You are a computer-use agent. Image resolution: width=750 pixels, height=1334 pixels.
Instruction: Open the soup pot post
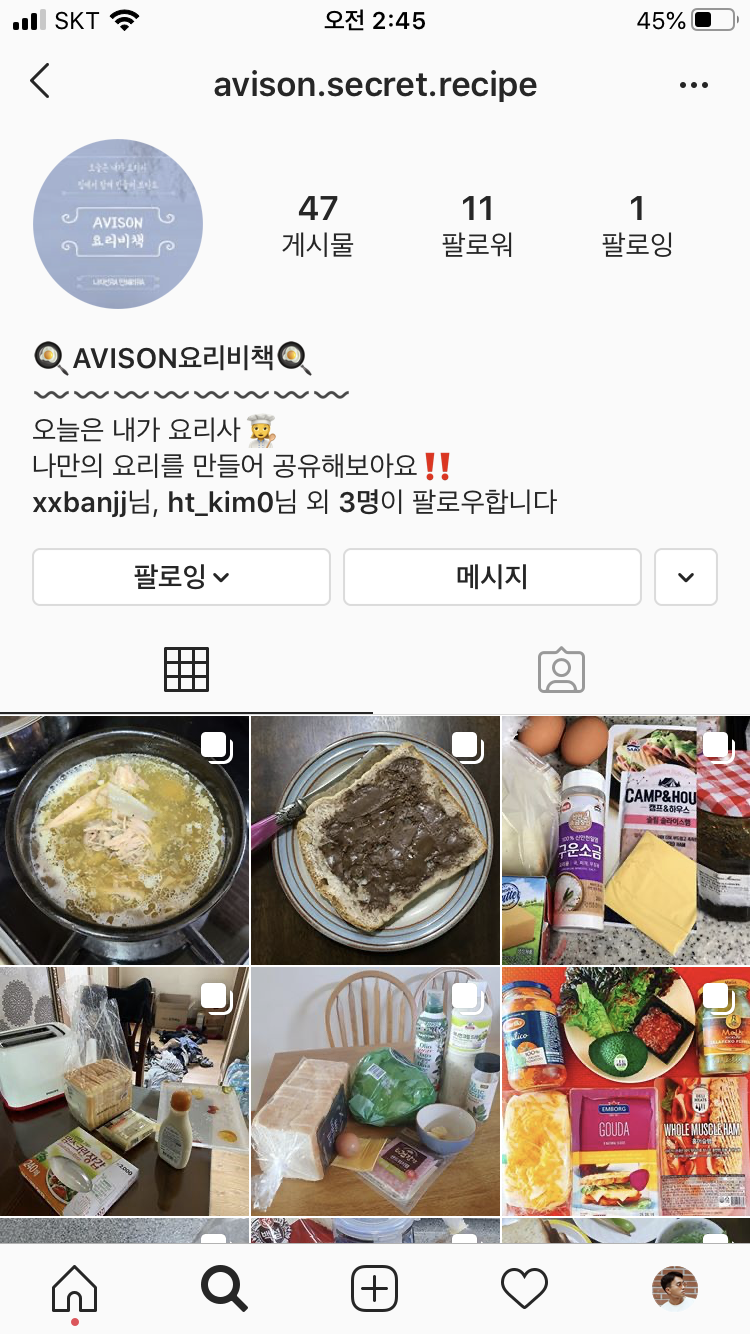point(124,840)
